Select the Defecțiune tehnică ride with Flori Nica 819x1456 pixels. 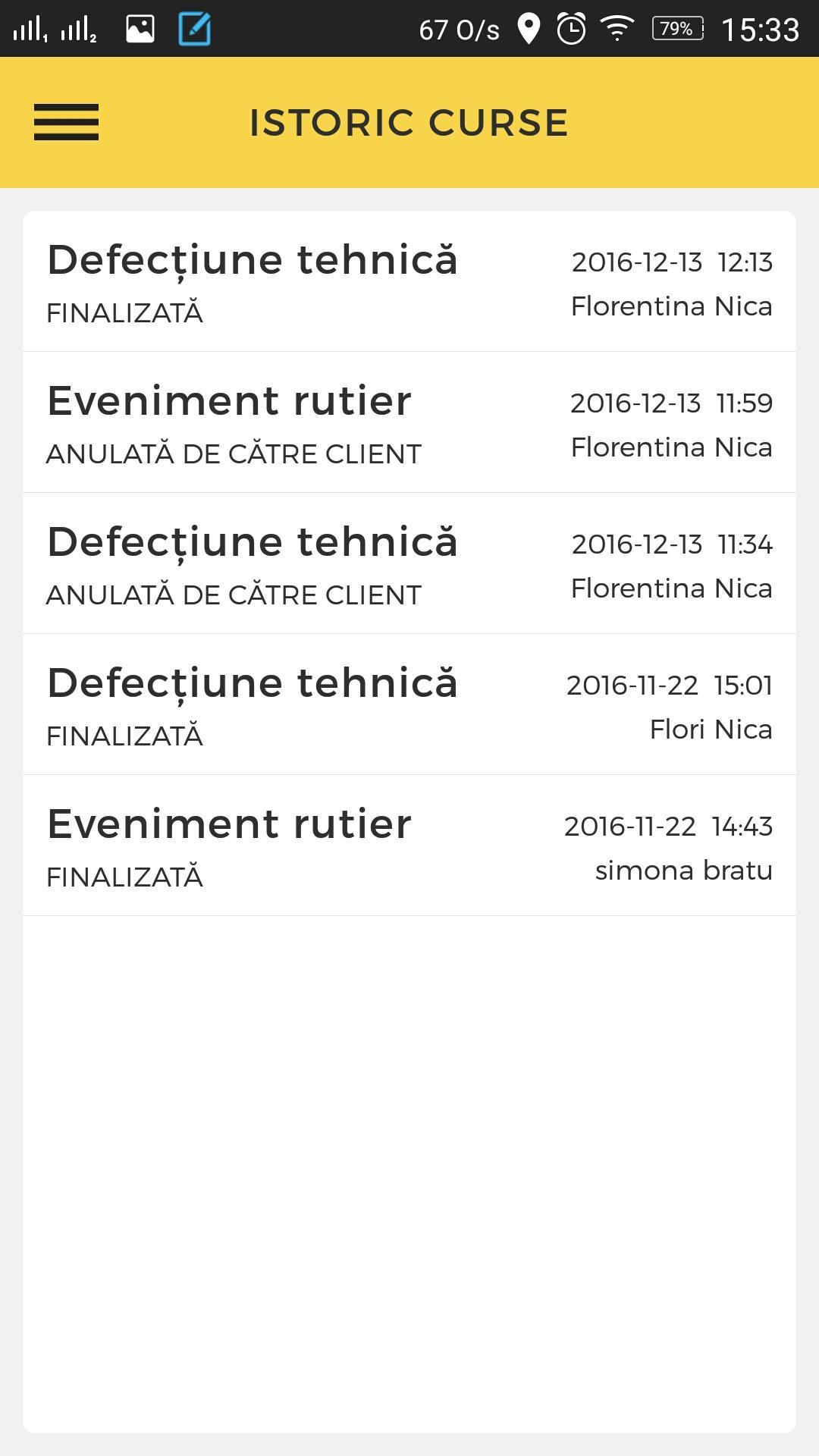coord(409,705)
